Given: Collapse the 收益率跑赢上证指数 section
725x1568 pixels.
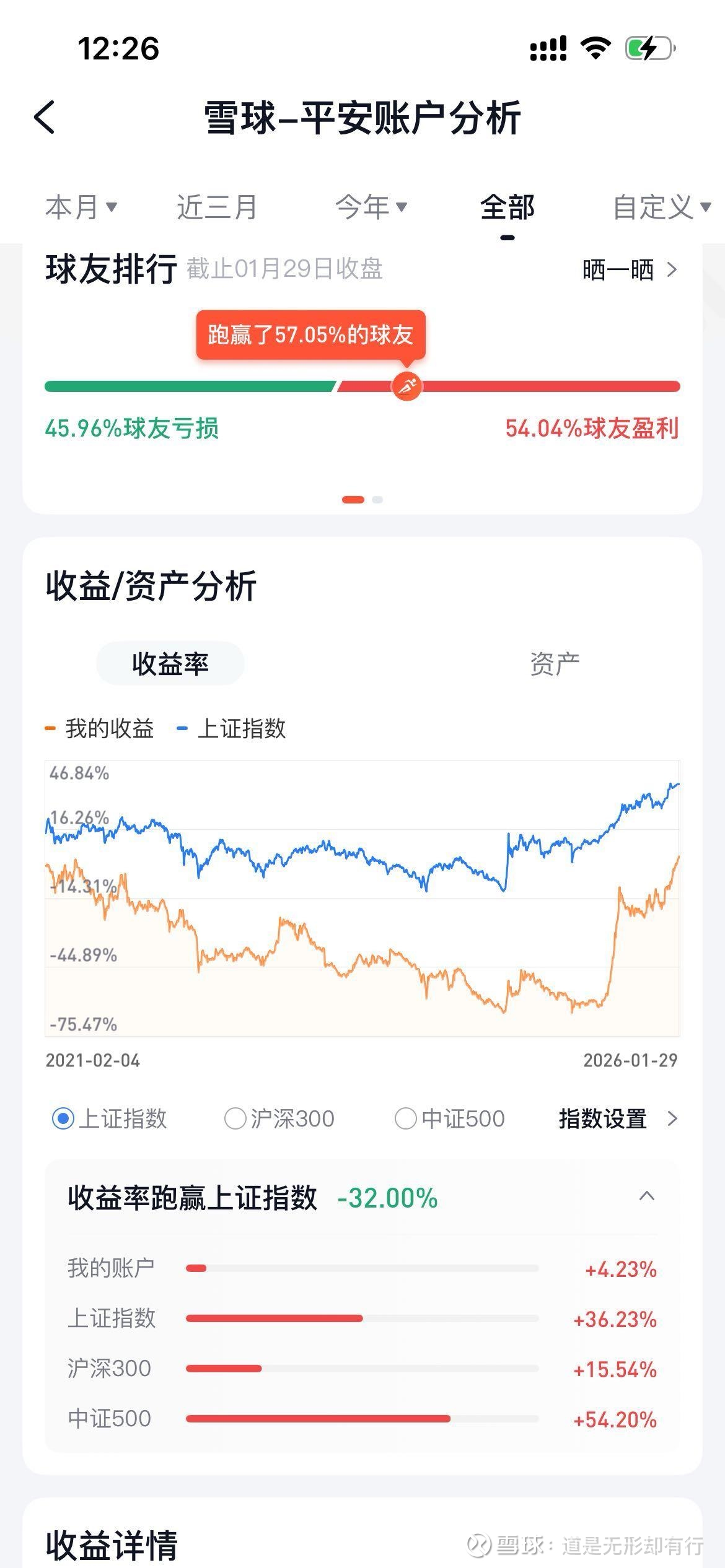Looking at the screenshot, I should (646, 1196).
